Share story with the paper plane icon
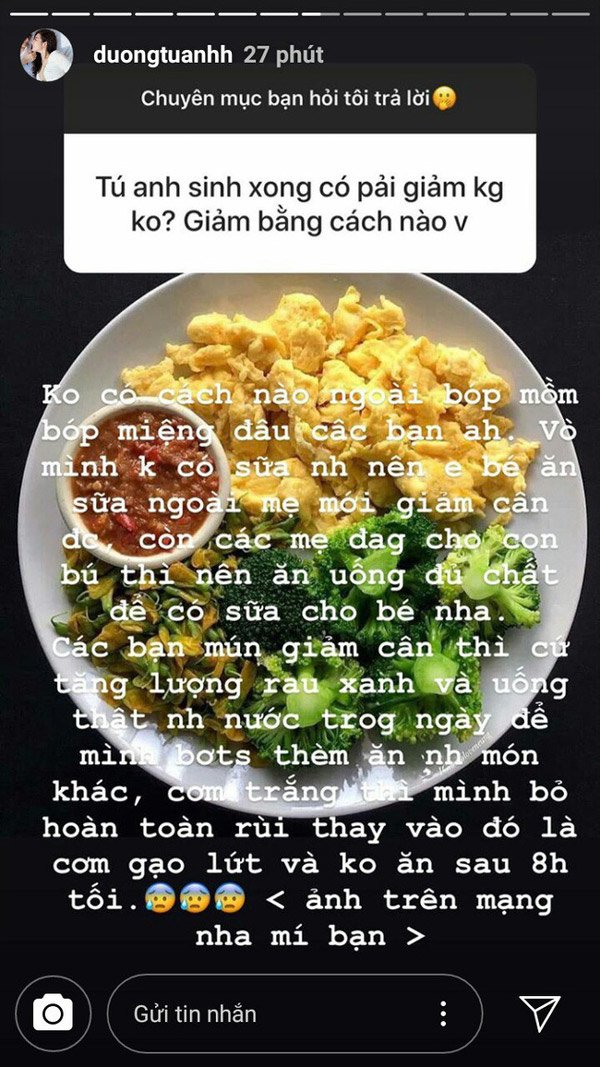The image size is (600, 1067). [541, 1013]
